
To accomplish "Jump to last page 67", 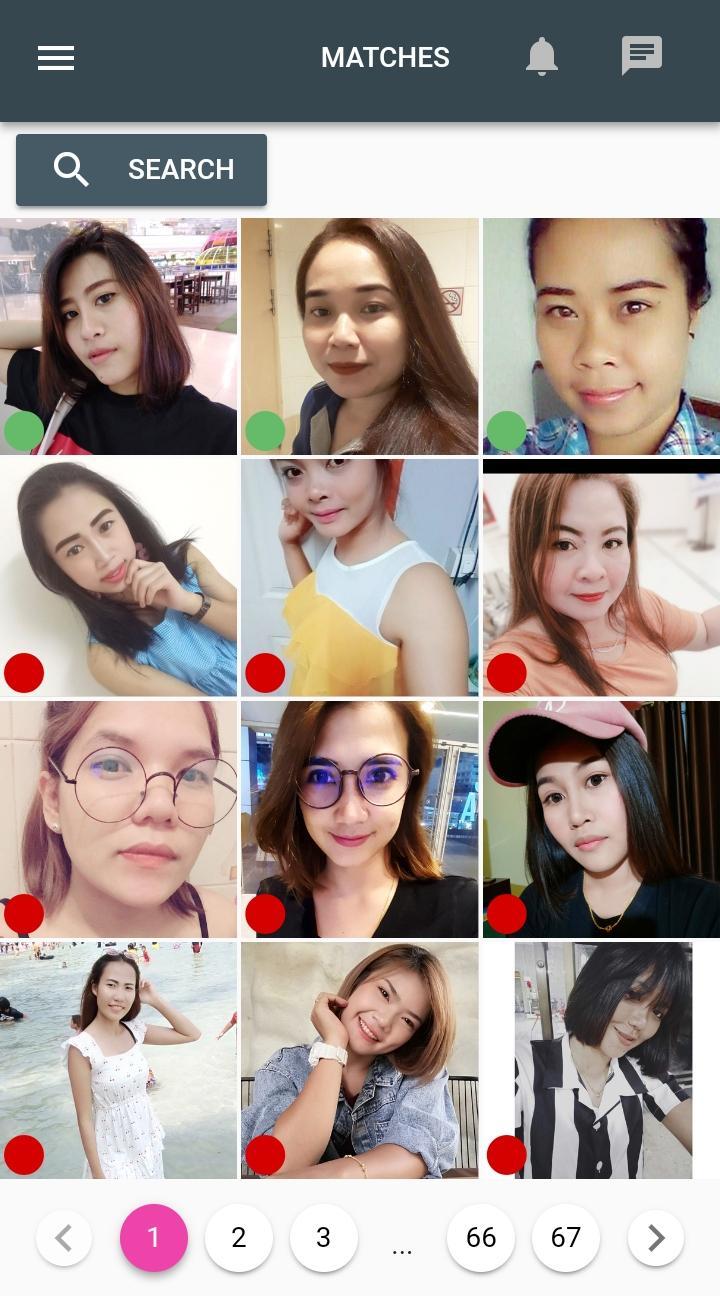I will (566, 1238).
